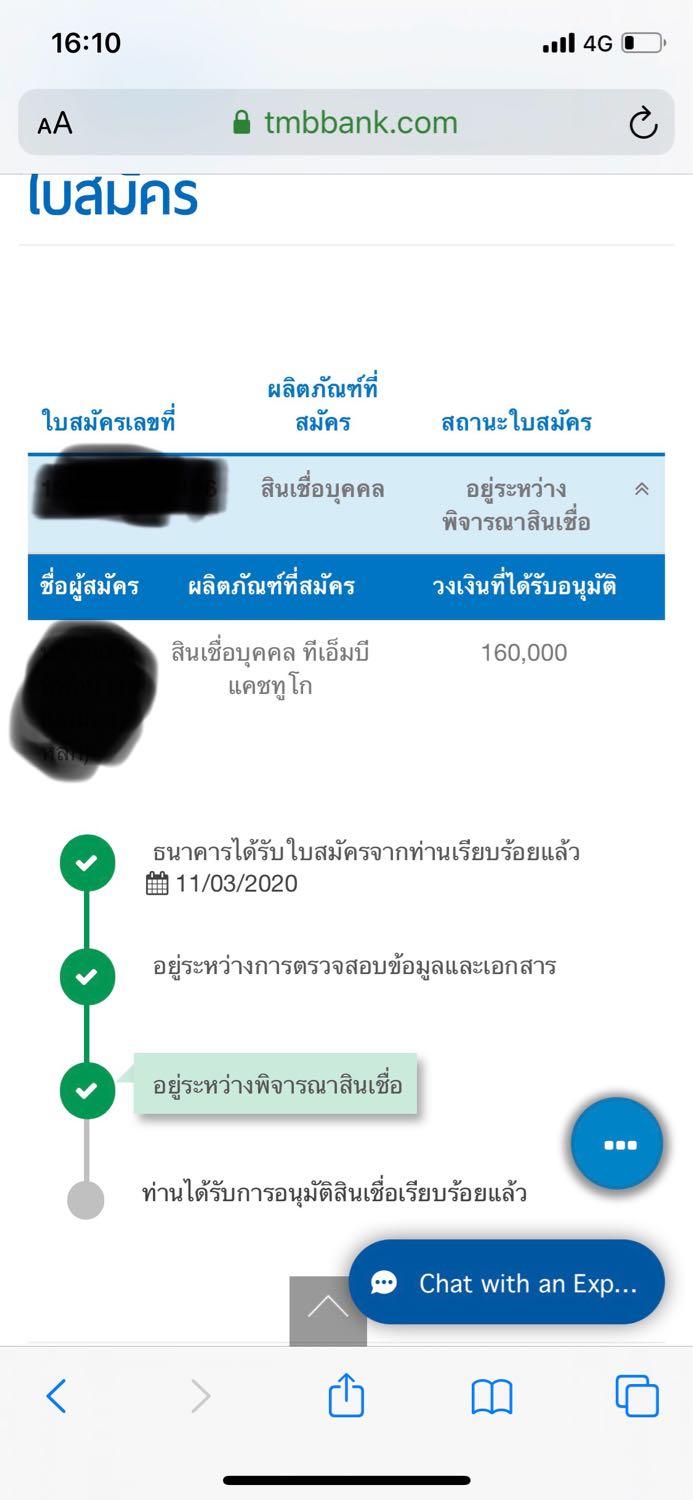Open the blue floating three-dots button

(x=617, y=1144)
